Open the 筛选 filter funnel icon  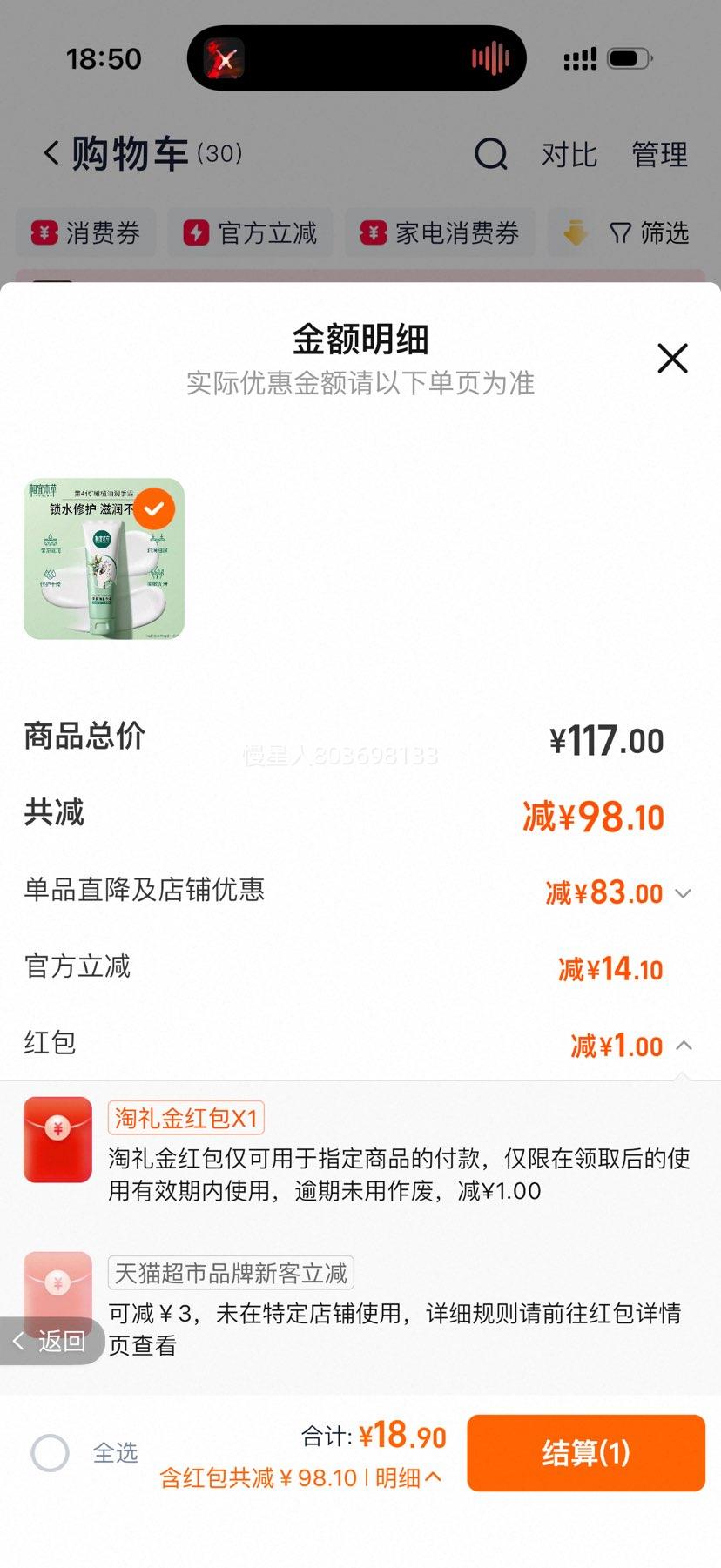point(621,232)
